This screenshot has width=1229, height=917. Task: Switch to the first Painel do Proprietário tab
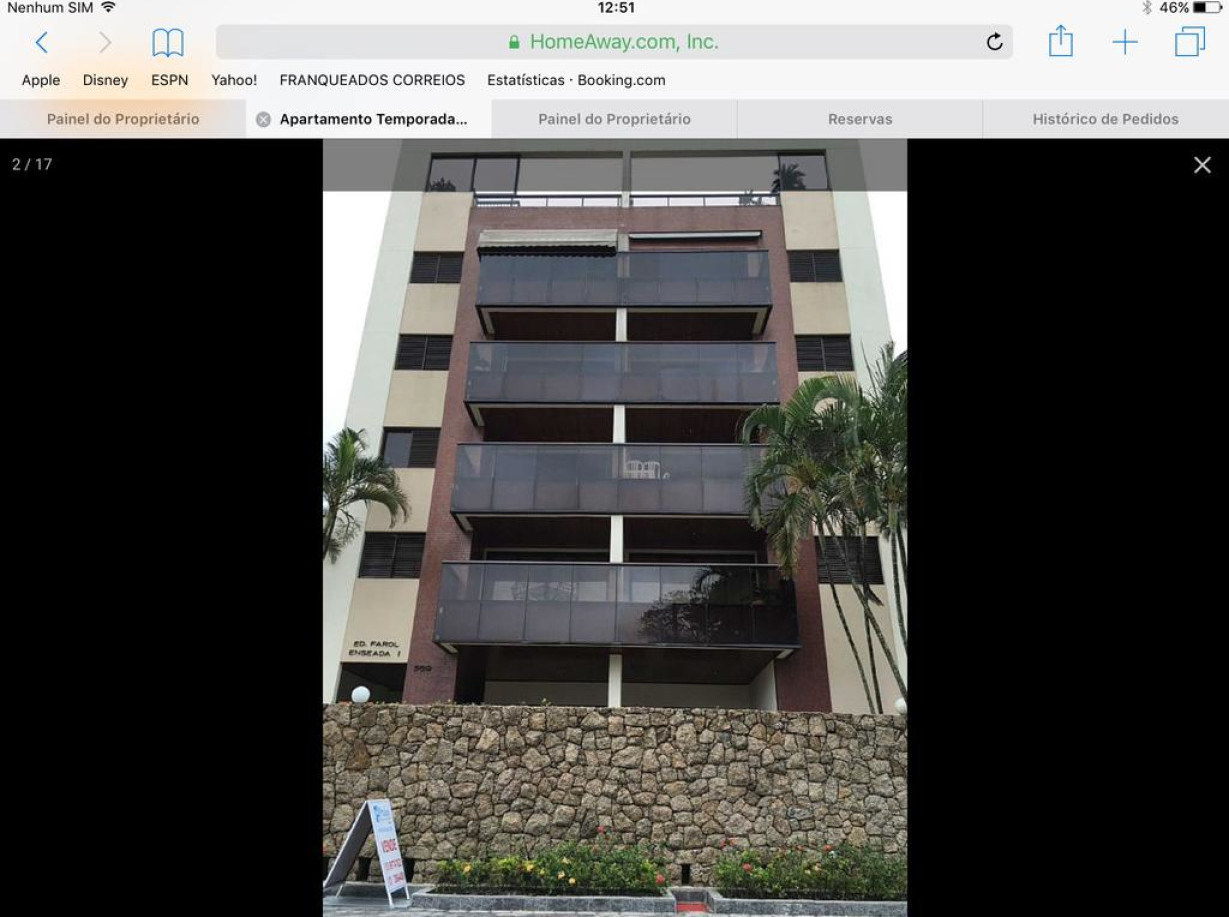coord(123,119)
